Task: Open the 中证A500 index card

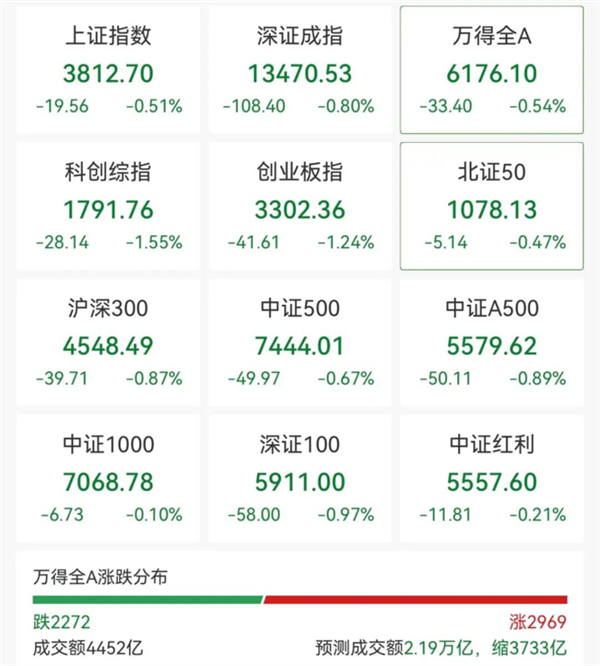Action: tap(492, 343)
